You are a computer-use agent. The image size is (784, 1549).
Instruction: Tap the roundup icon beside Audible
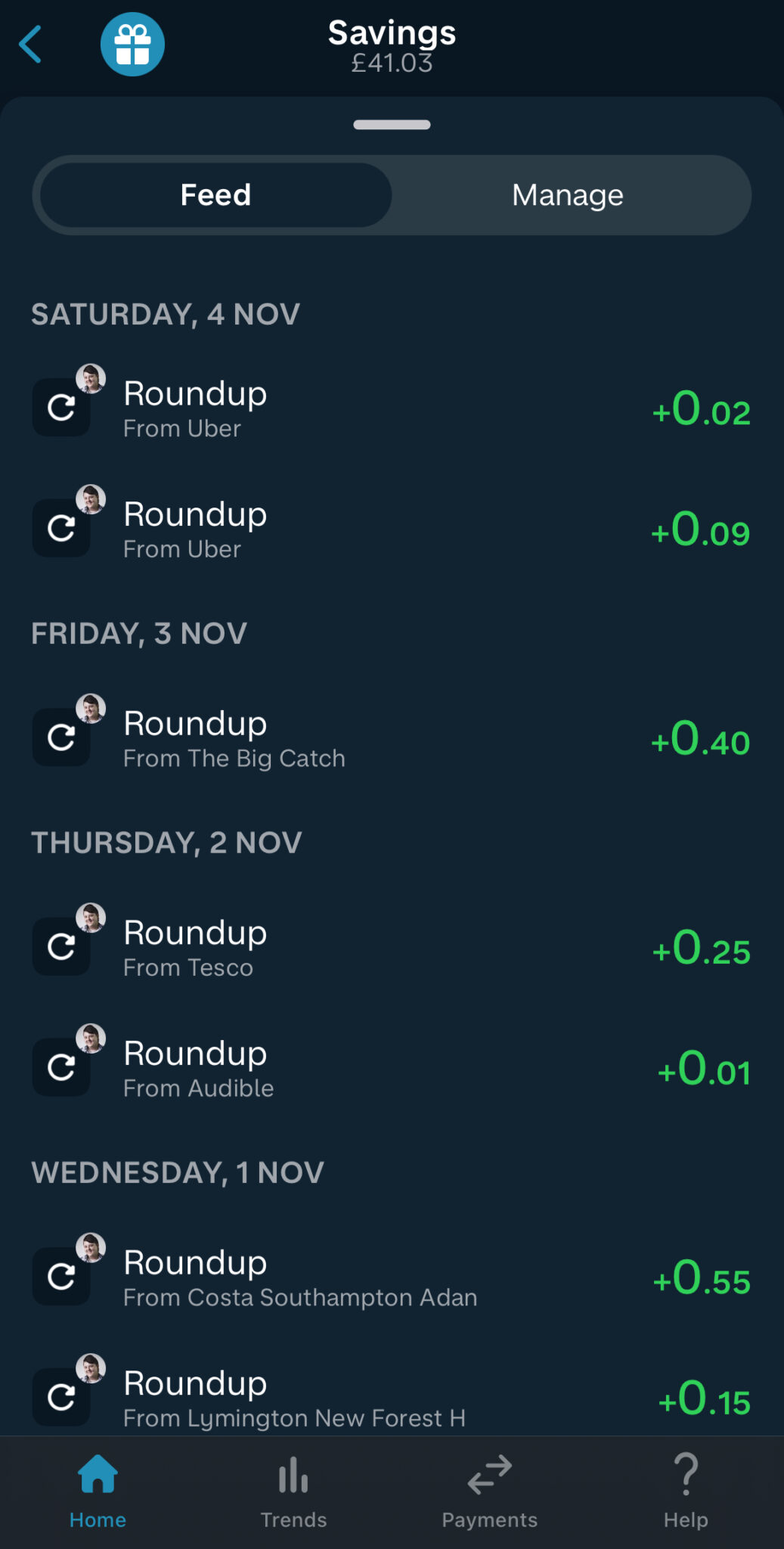click(61, 1066)
